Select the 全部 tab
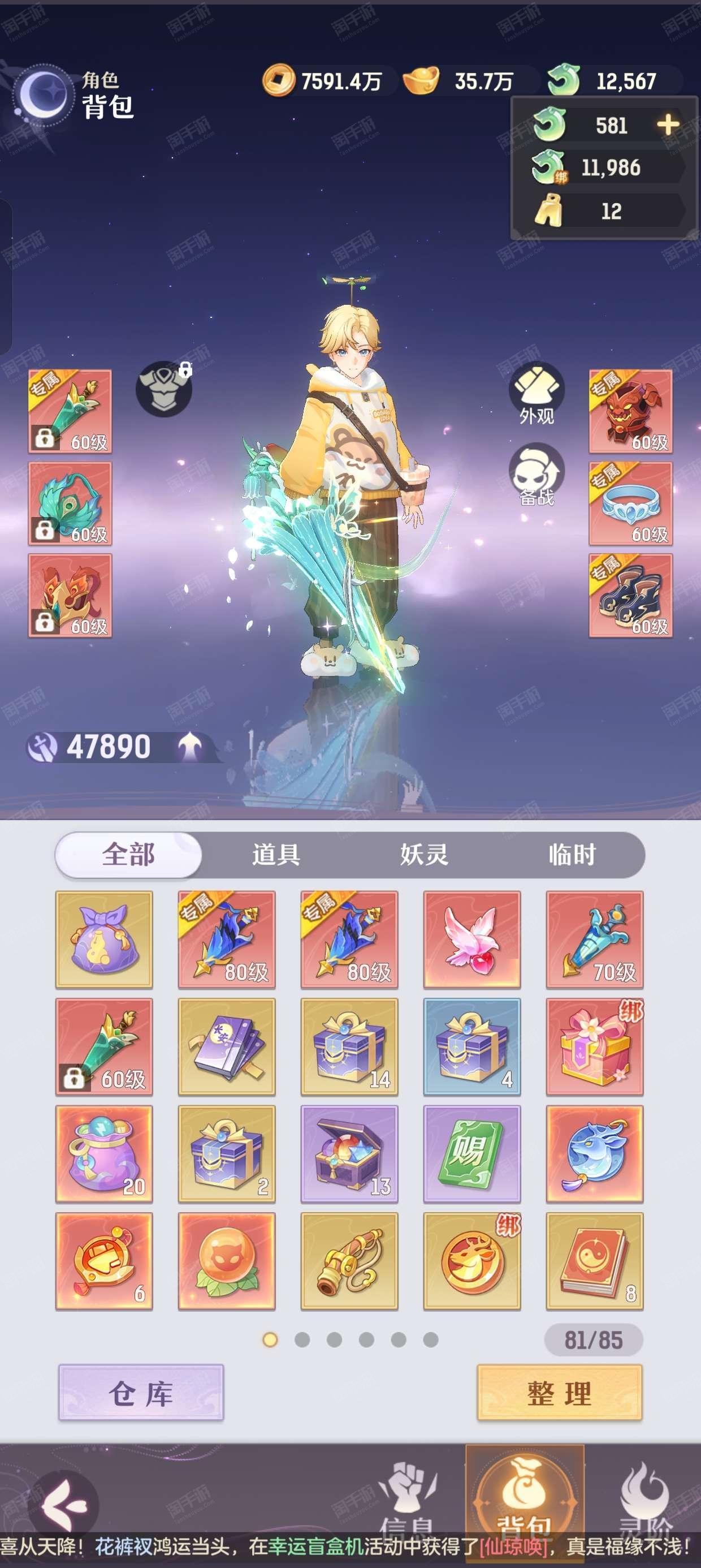The height and width of the screenshot is (1568, 701). coord(128,855)
